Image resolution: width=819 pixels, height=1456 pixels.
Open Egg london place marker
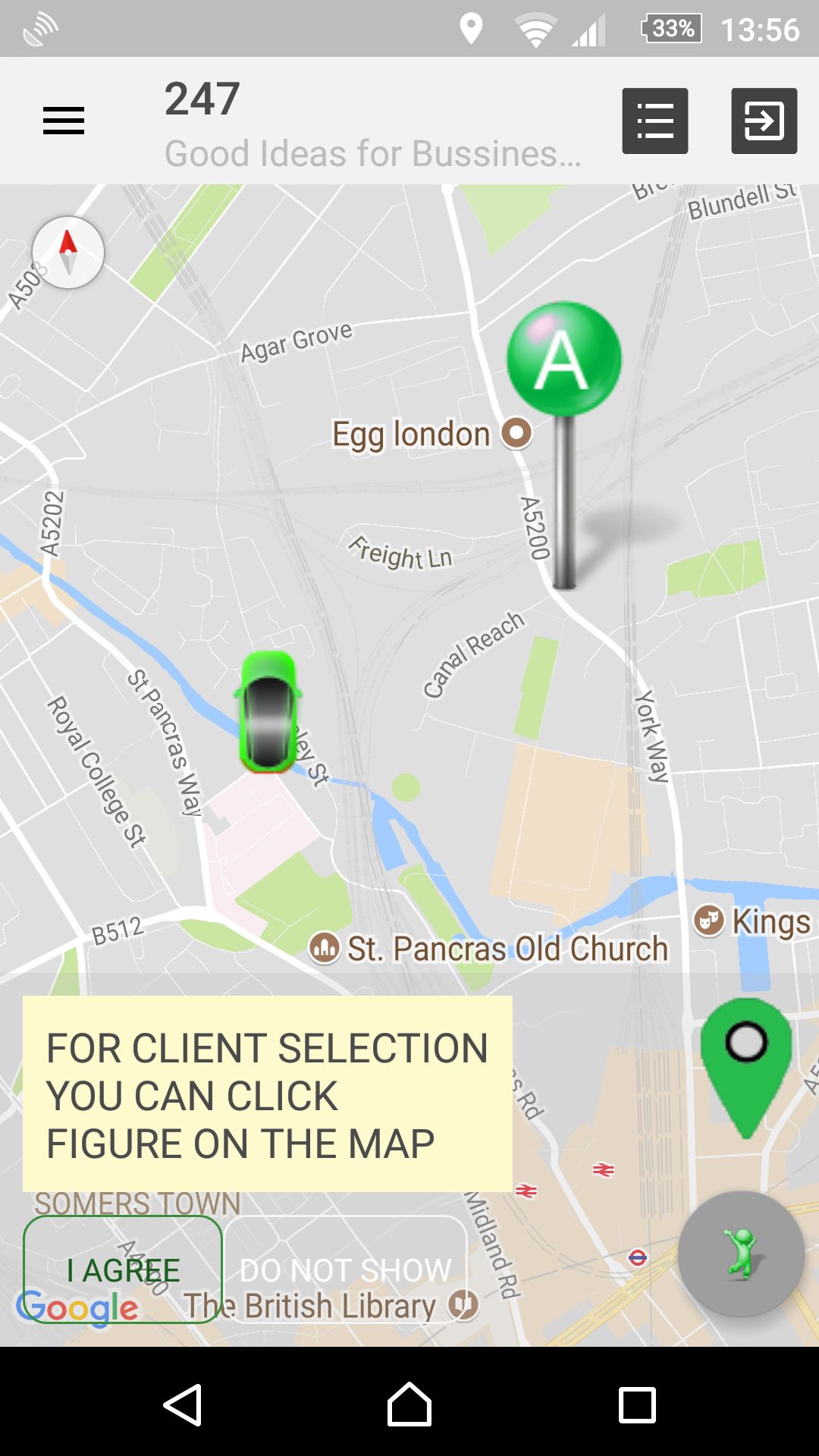pos(517,434)
